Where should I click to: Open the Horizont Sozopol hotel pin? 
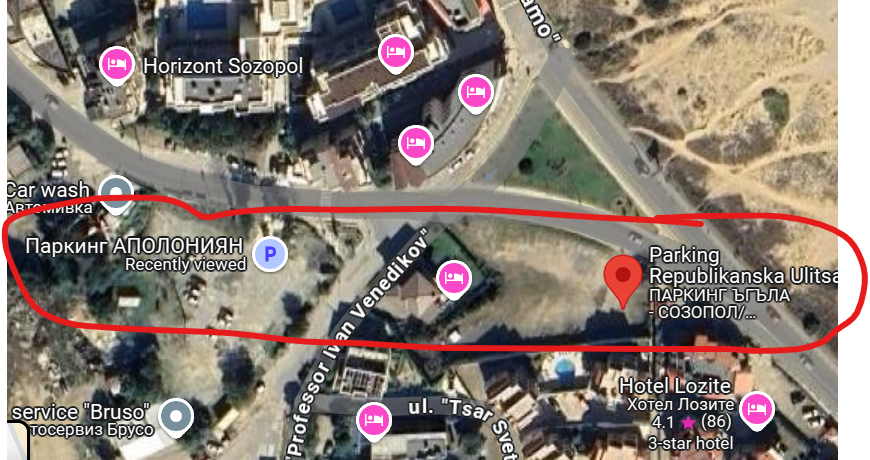tap(118, 65)
